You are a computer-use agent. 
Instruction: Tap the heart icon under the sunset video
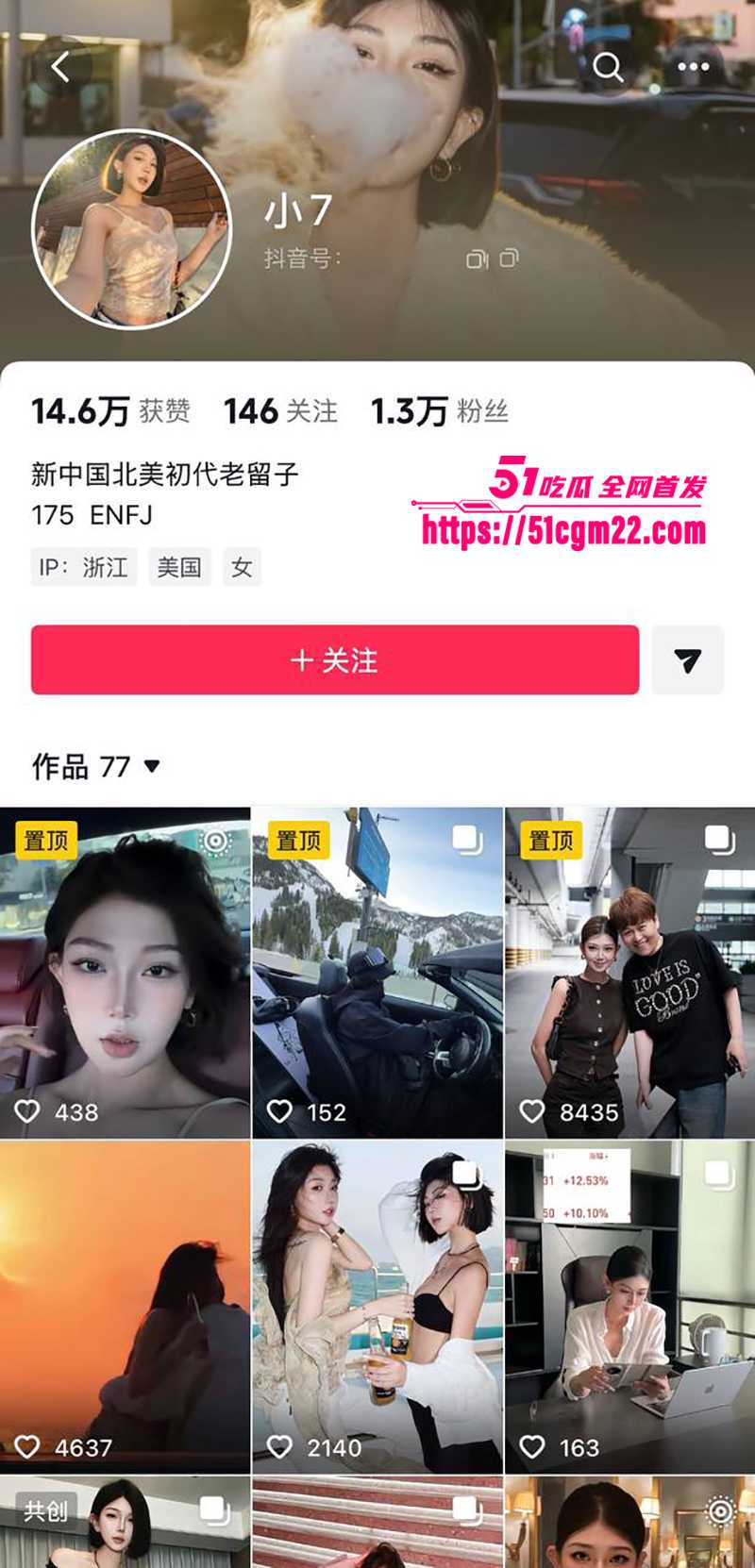click(x=31, y=1446)
